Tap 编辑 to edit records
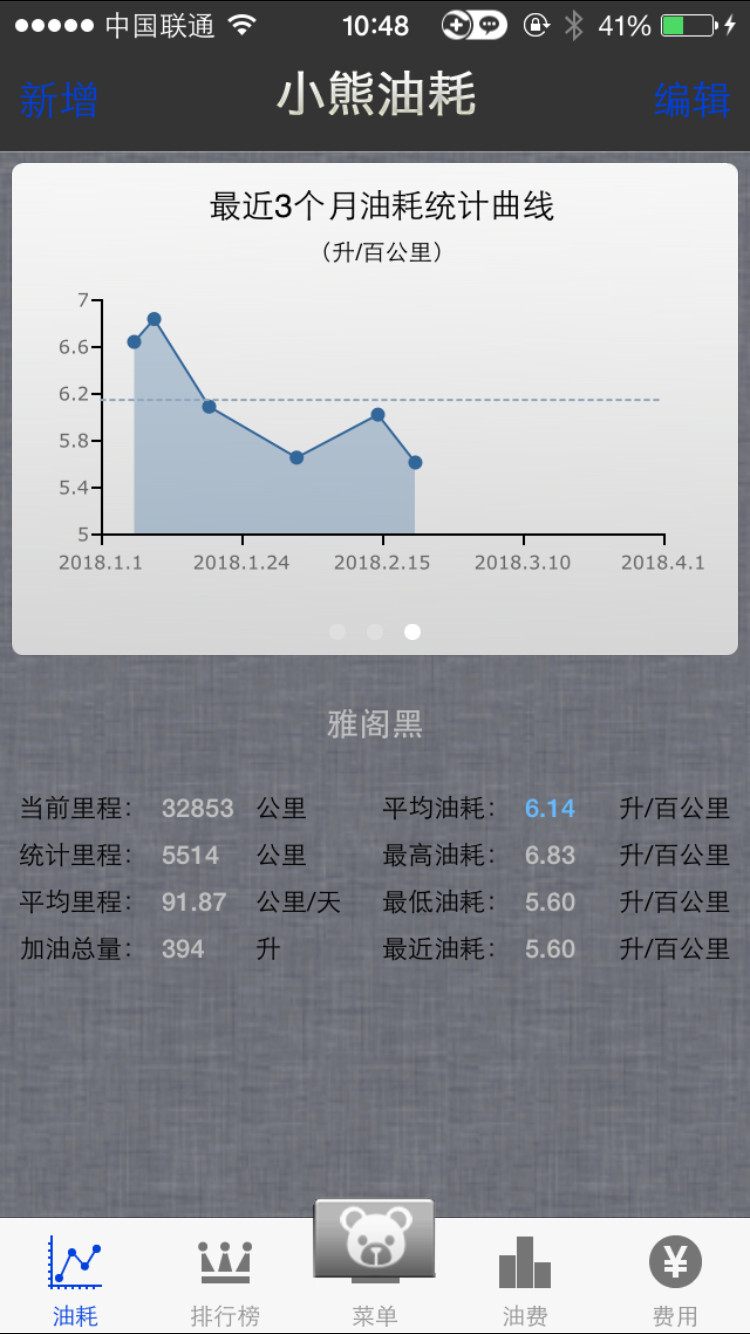The image size is (750, 1334). [692, 98]
